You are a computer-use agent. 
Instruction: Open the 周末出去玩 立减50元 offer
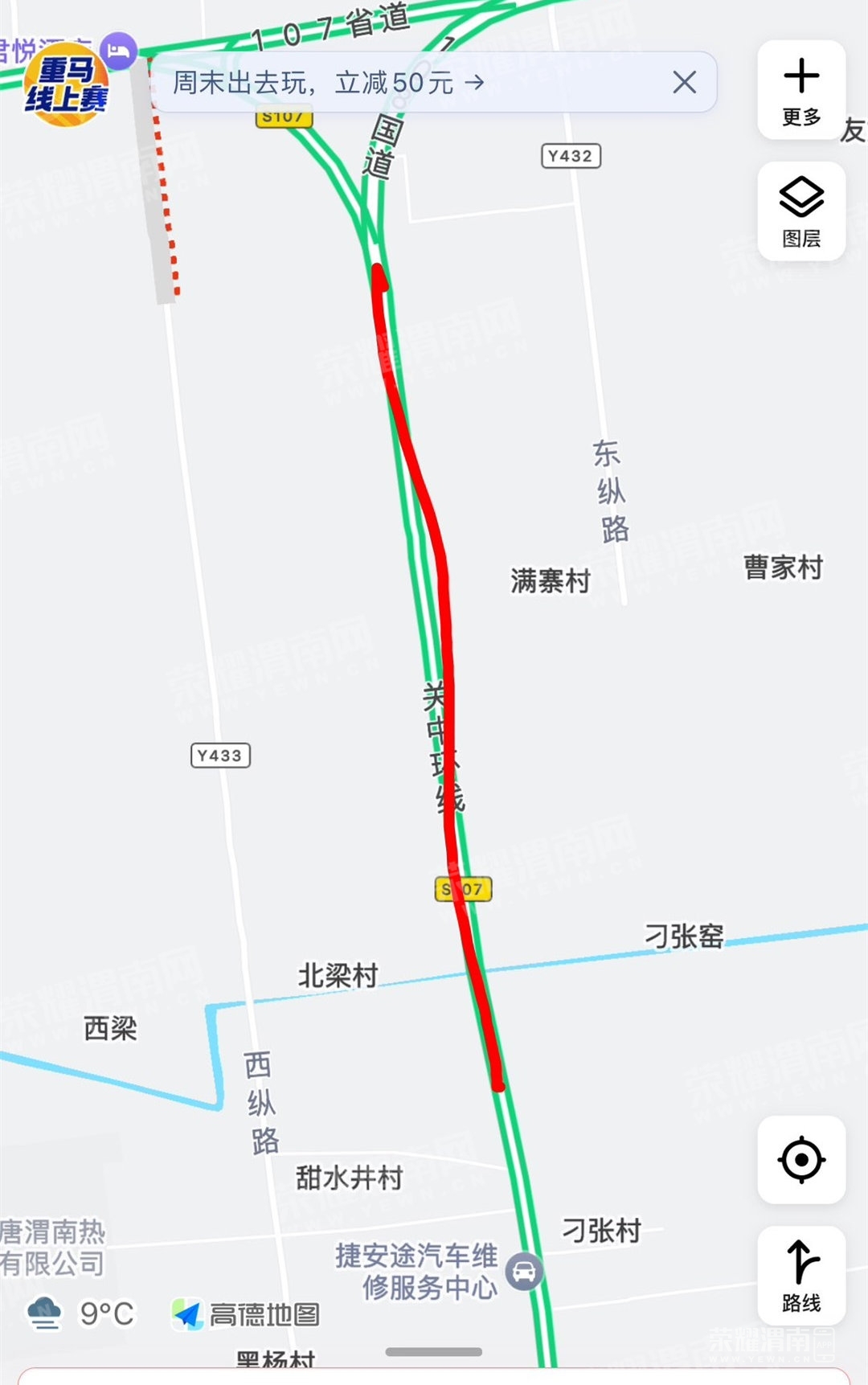coord(330,82)
